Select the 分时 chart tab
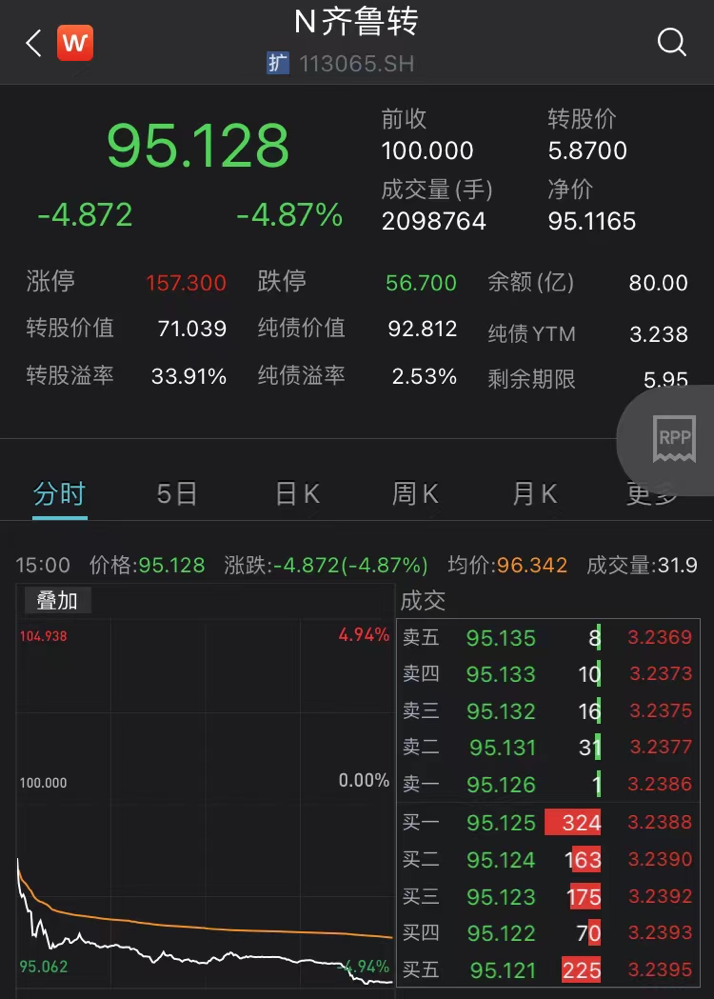The image size is (714, 999). click(x=59, y=494)
